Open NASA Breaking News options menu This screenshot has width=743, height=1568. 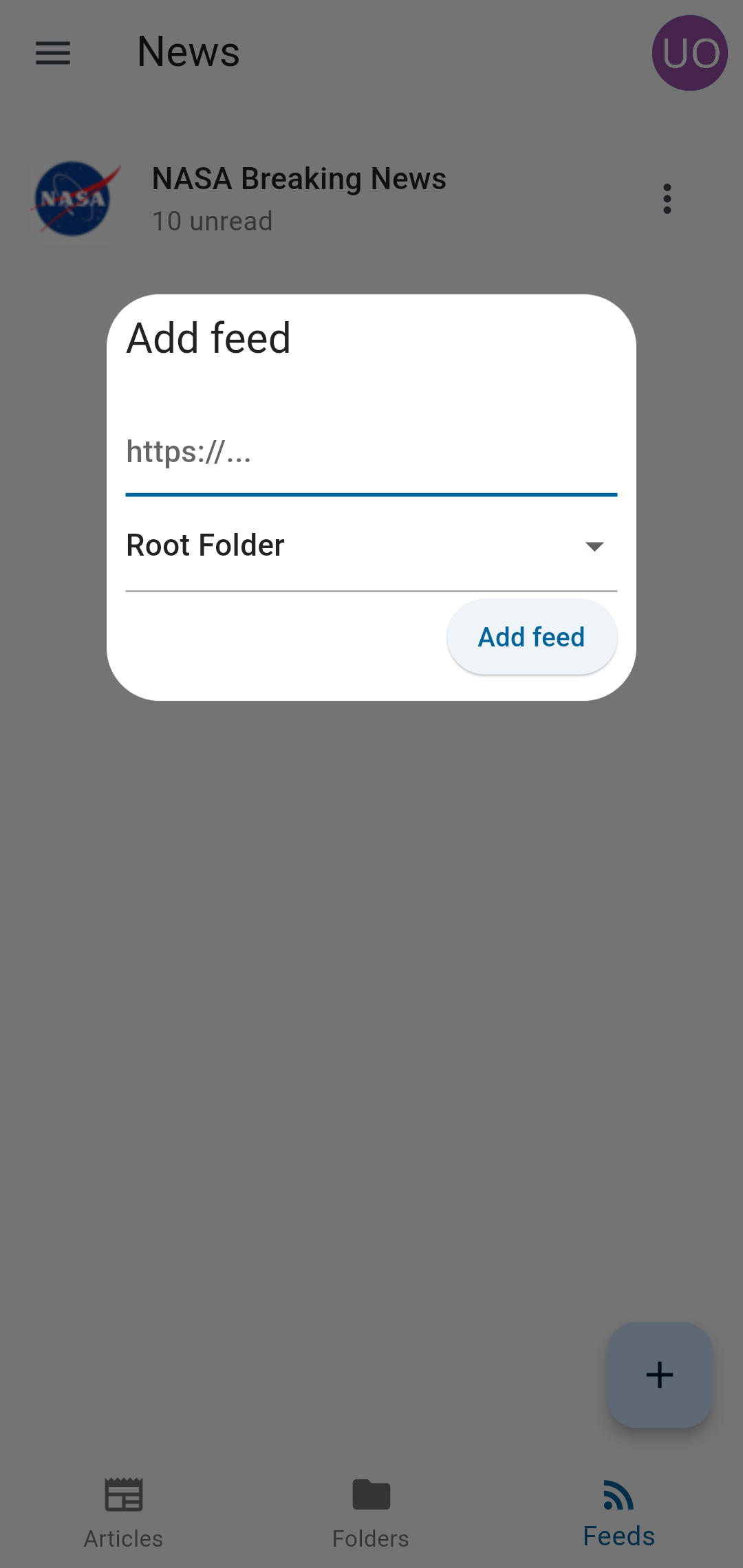pos(667,199)
